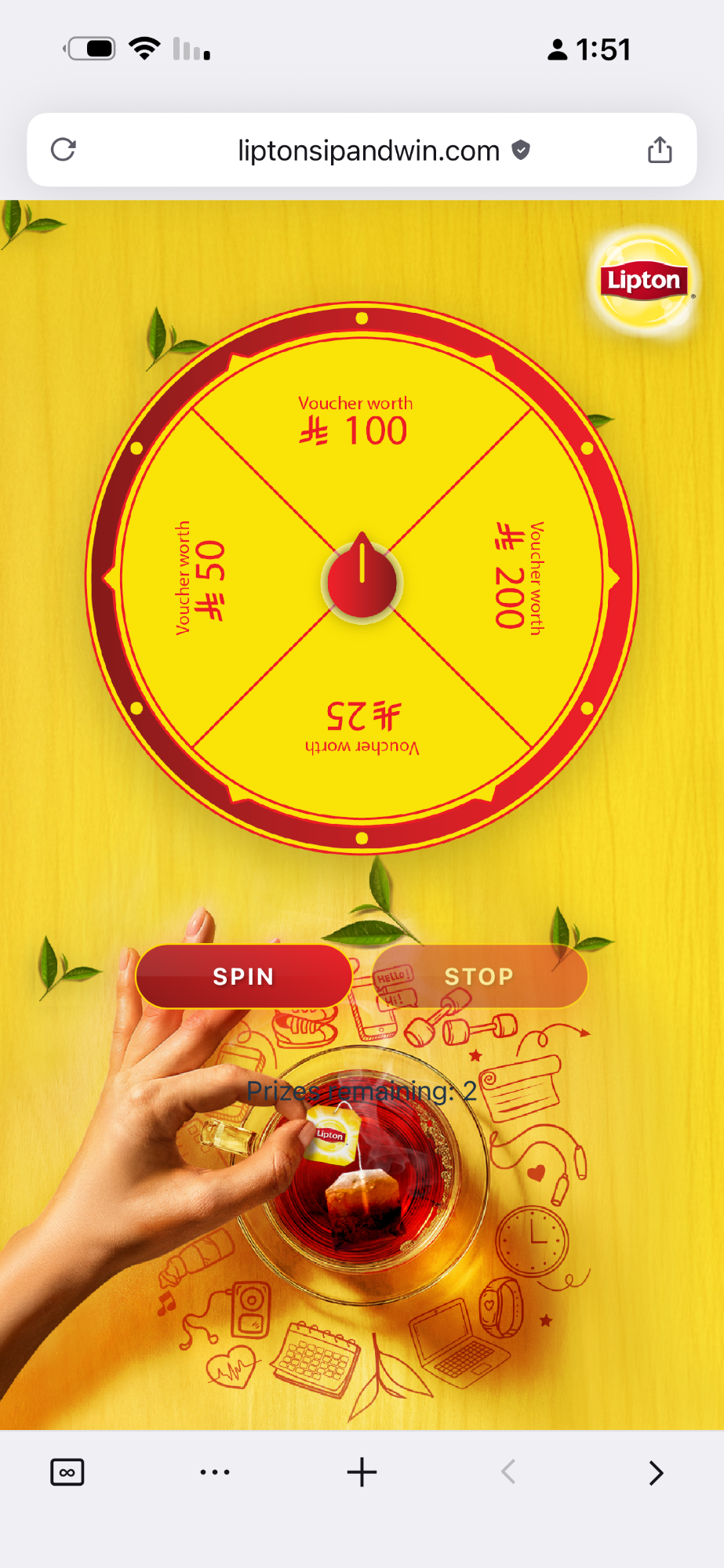Open the browser's more options menu
Image resolution: width=724 pixels, height=1568 pixels.
[x=214, y=1472]
